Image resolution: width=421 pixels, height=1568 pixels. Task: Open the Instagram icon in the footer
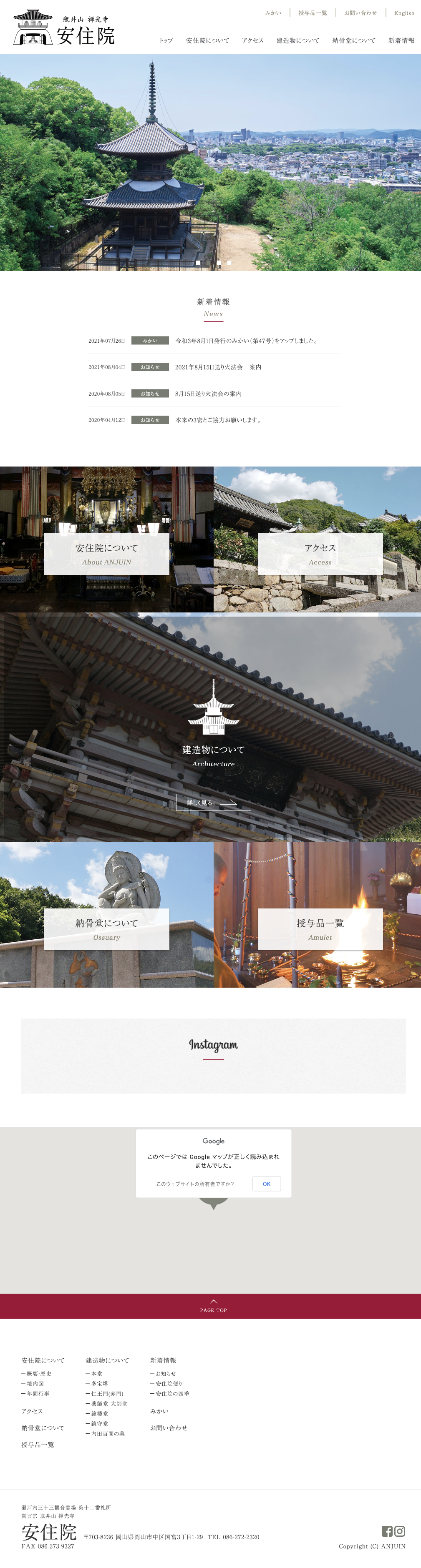tap(400, 1531)
